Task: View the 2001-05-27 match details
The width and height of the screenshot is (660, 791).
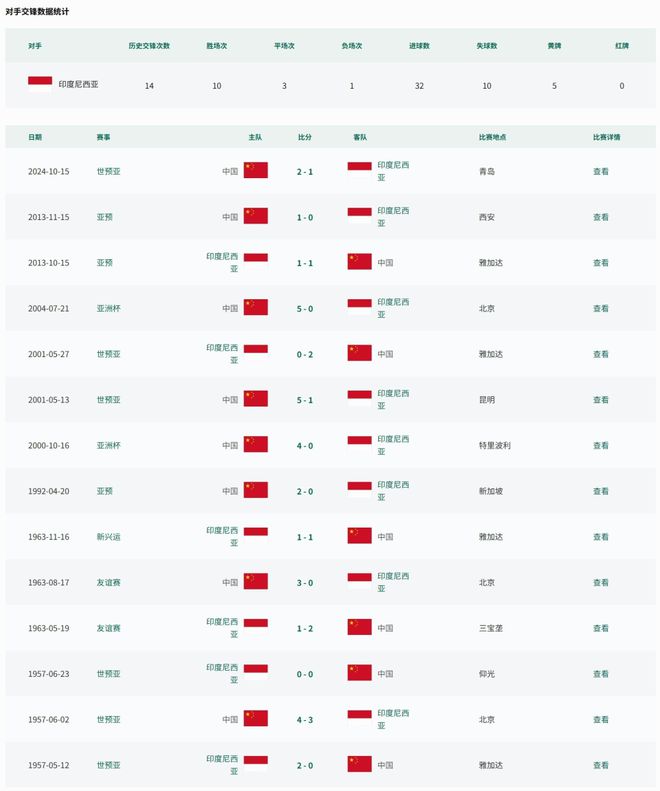Action: coord(600,354)
